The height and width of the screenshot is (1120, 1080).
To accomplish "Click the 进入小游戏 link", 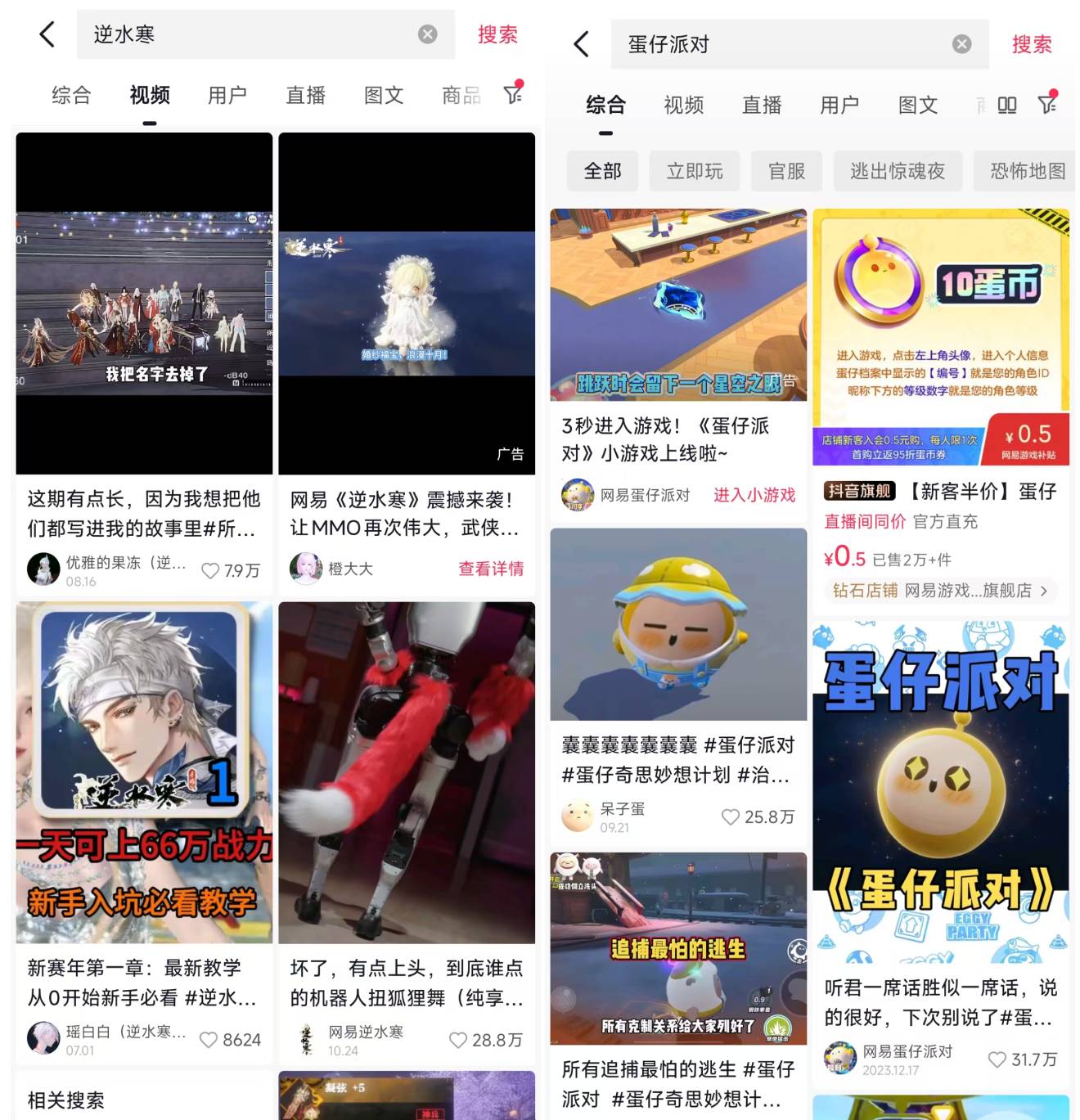I will coord(754,496).
